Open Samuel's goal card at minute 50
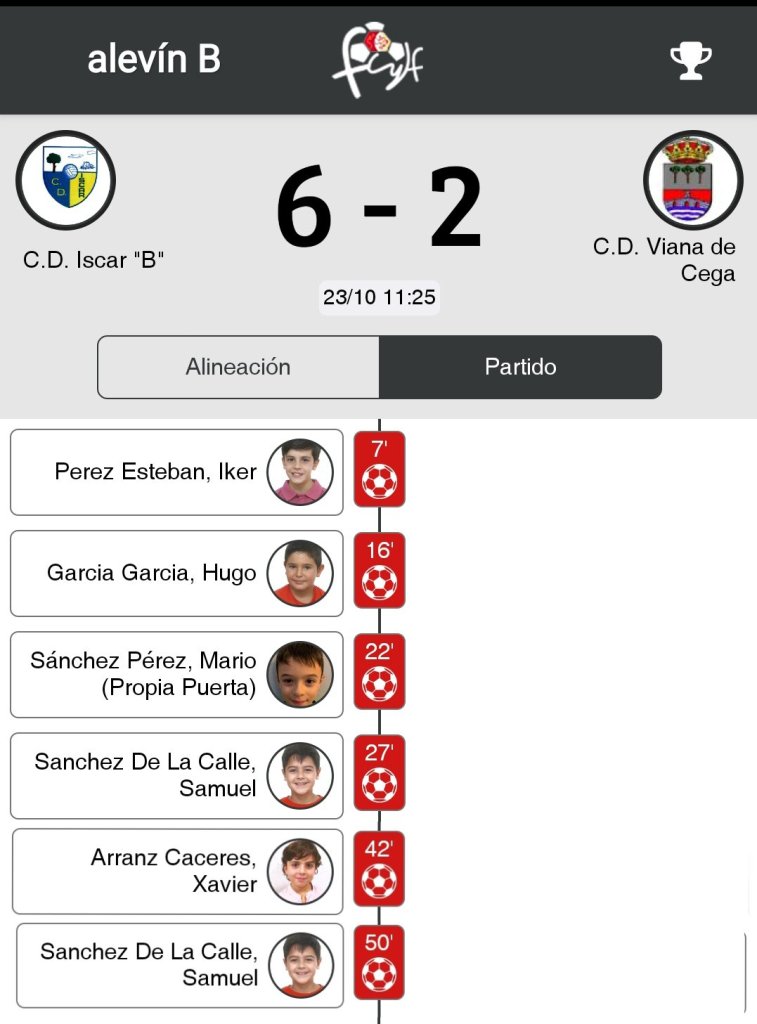The image size is (757, 1024). point(180,965)
